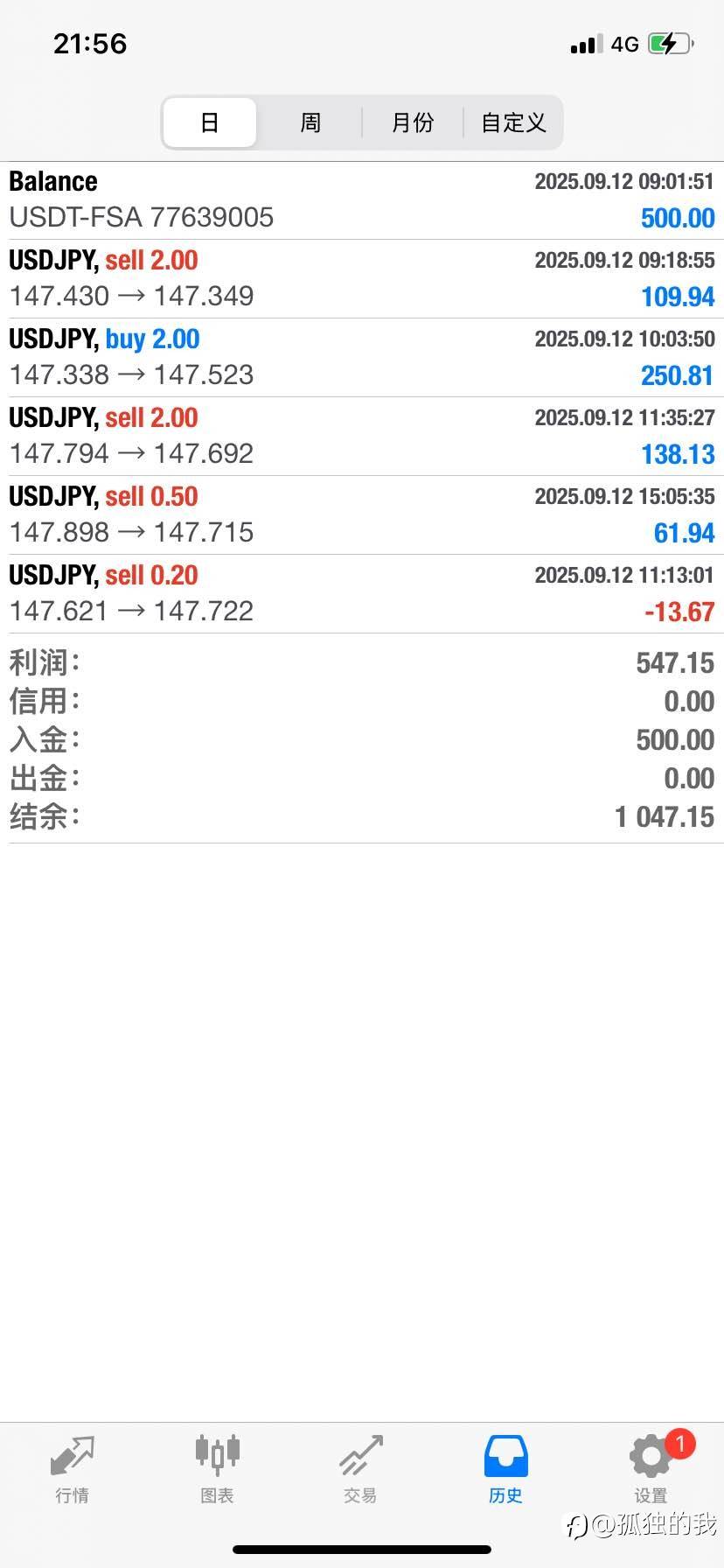Open the USDJPY sell 0.50 trade

(362, 515)
